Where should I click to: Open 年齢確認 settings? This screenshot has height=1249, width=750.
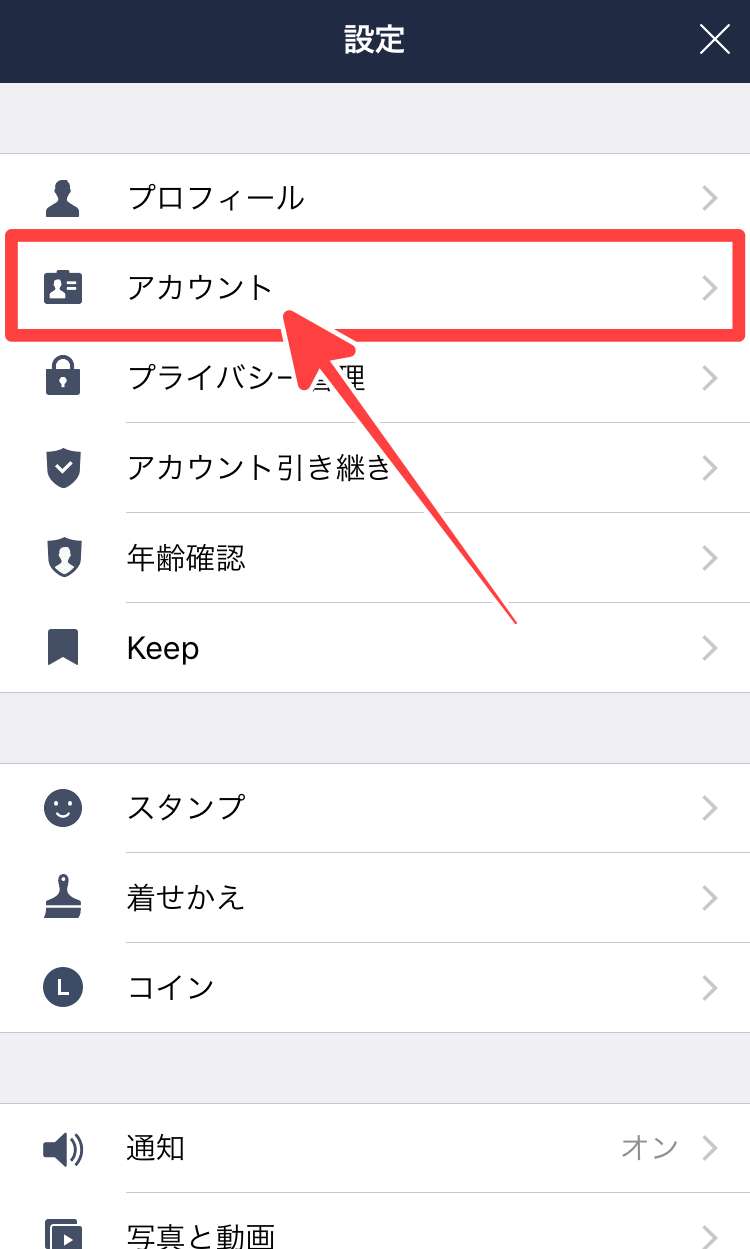point(375,558)
